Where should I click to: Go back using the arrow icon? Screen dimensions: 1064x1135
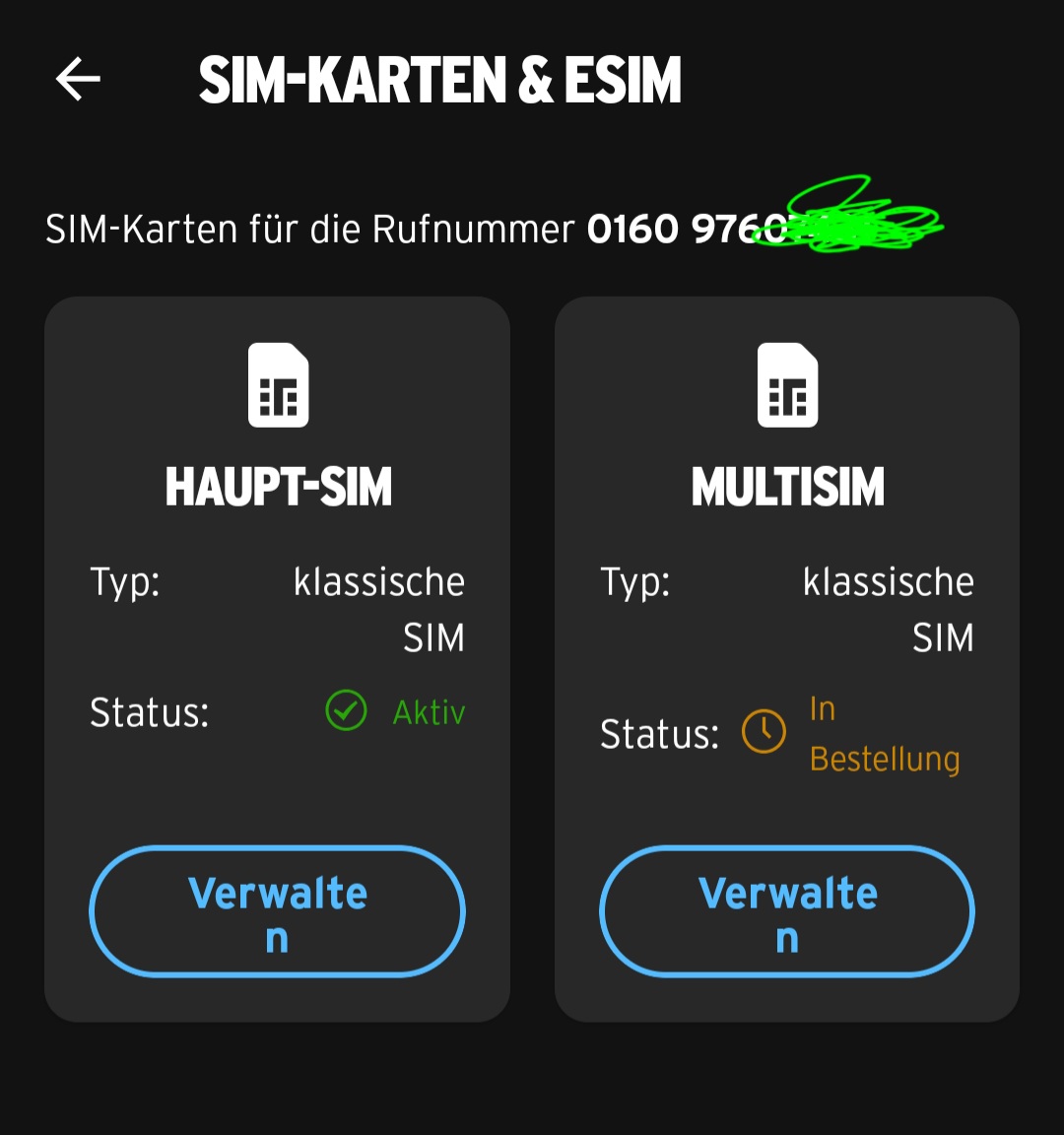pyautogui.click(x=78, y=79)
